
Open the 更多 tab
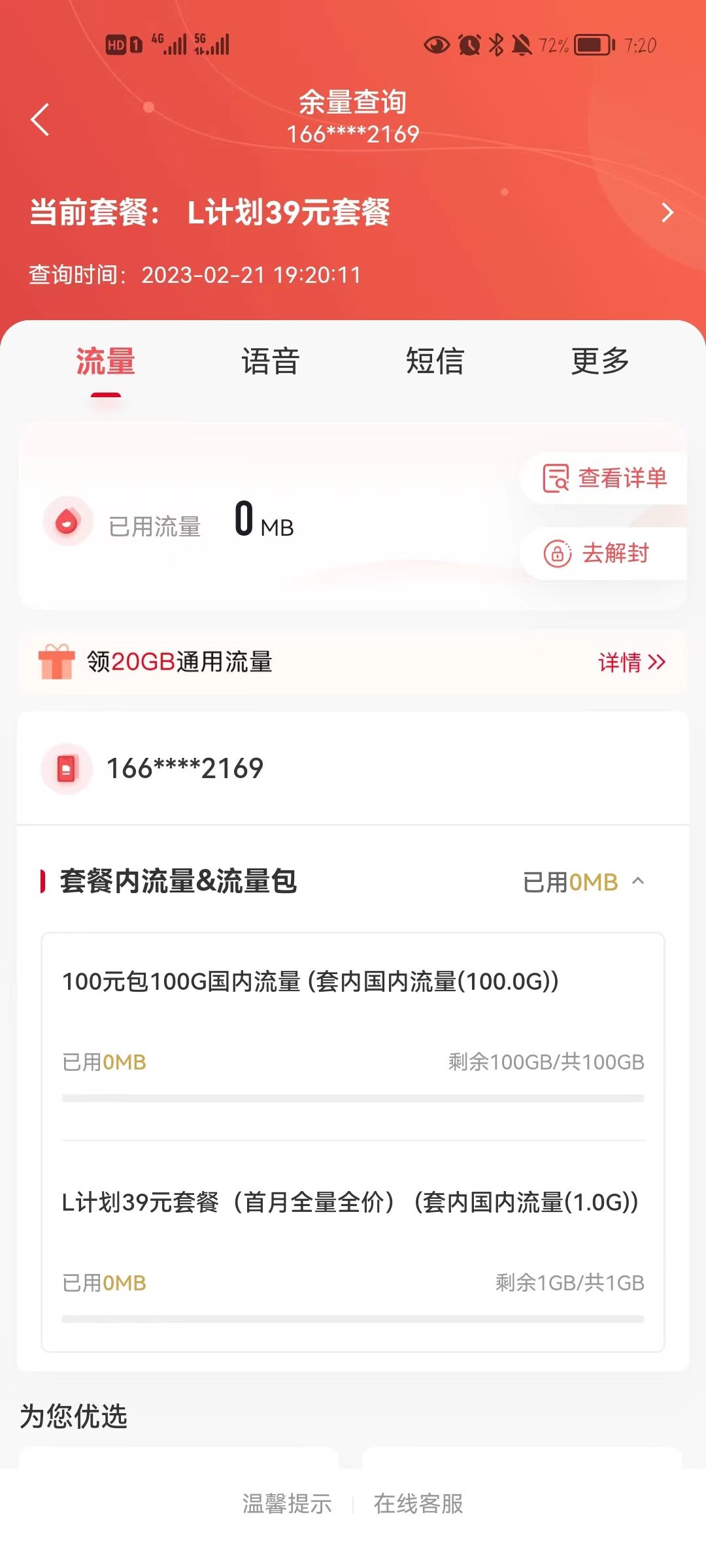(x=600, y=361)
